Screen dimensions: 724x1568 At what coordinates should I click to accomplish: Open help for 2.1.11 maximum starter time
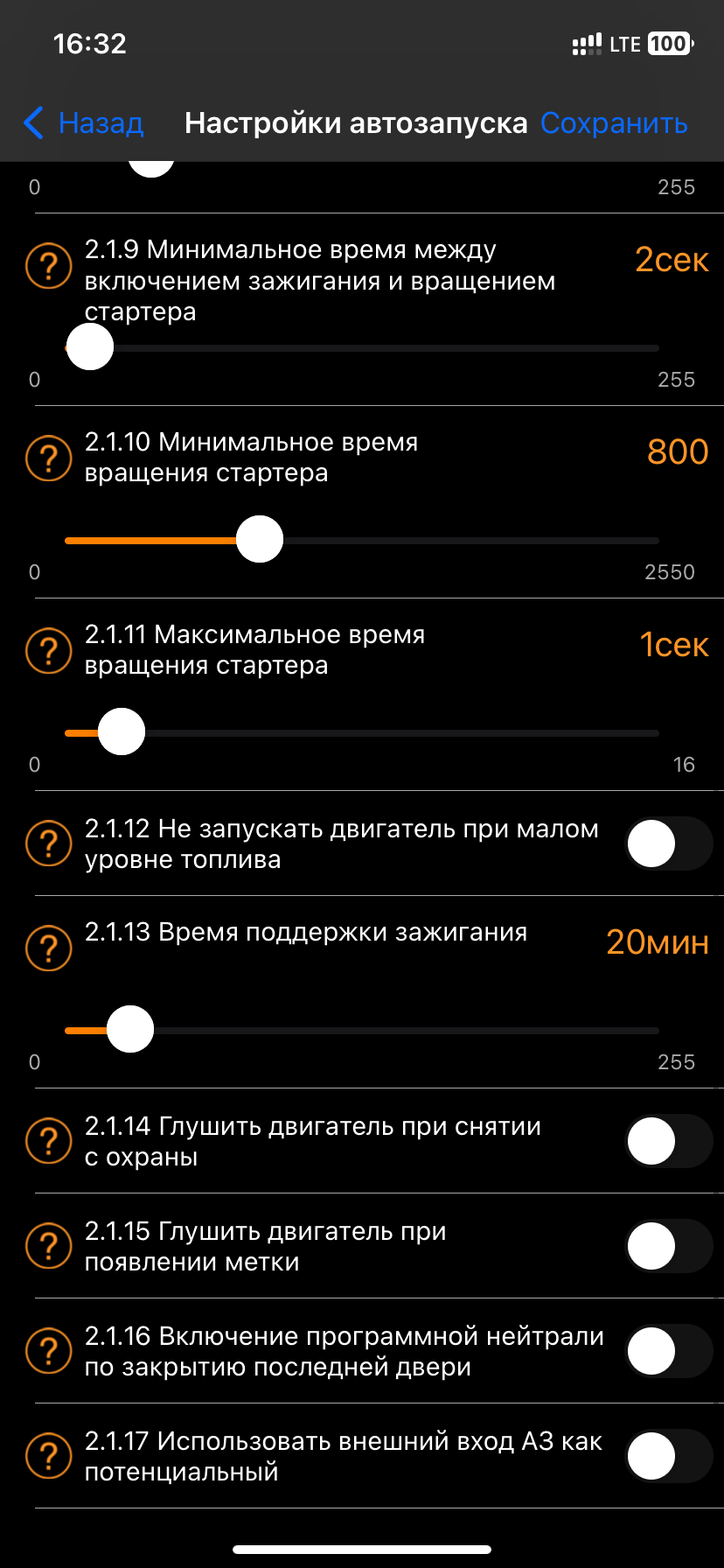[49, 650]
